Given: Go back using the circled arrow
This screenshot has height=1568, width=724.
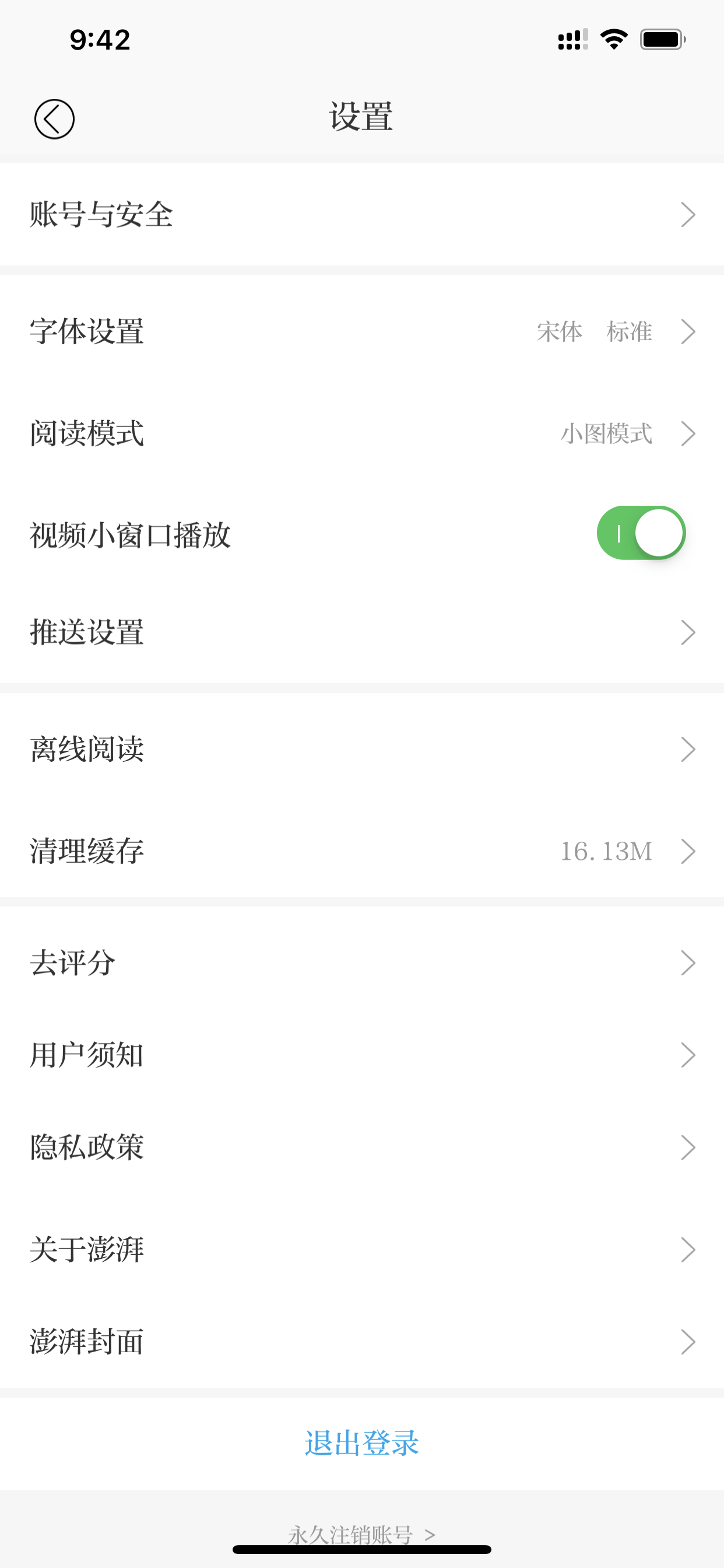Looking at the screenshot, I should 54,120.
